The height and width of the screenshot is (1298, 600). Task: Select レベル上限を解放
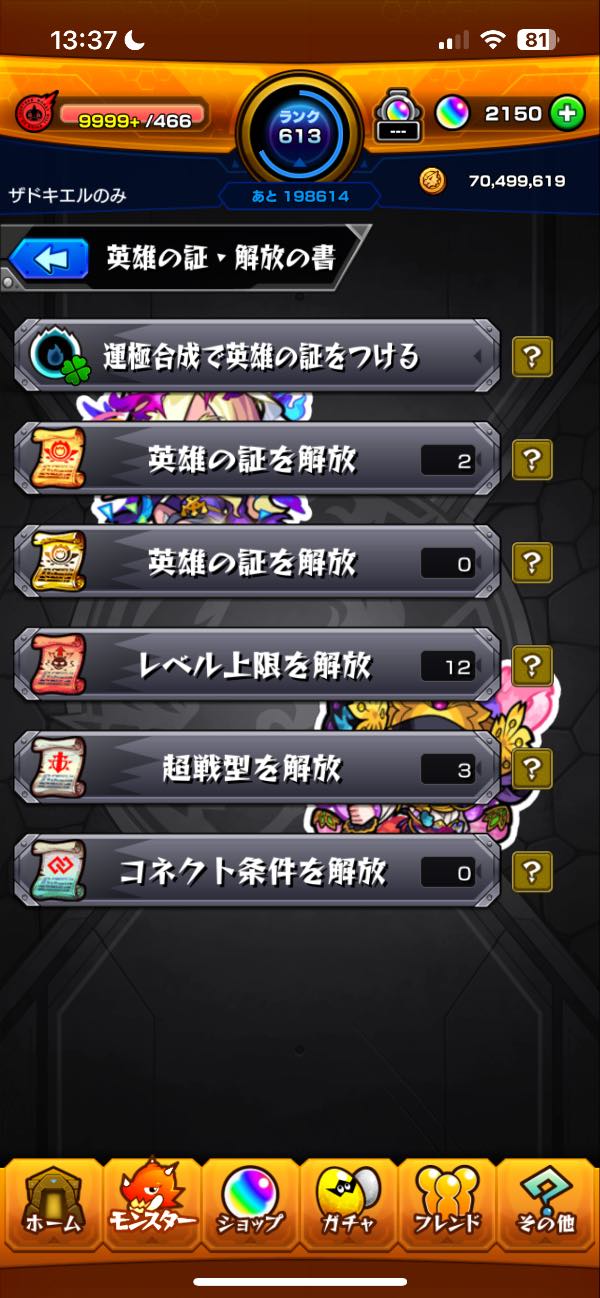click(x=256, y=665)
